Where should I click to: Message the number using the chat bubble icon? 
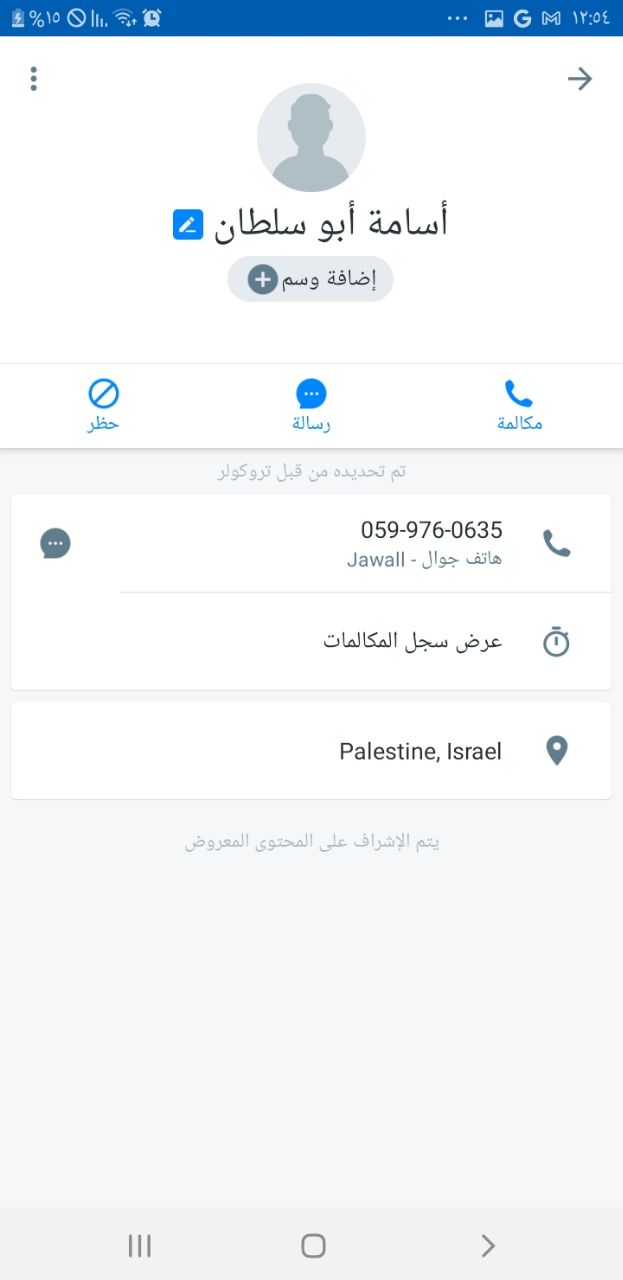[56, 543]
